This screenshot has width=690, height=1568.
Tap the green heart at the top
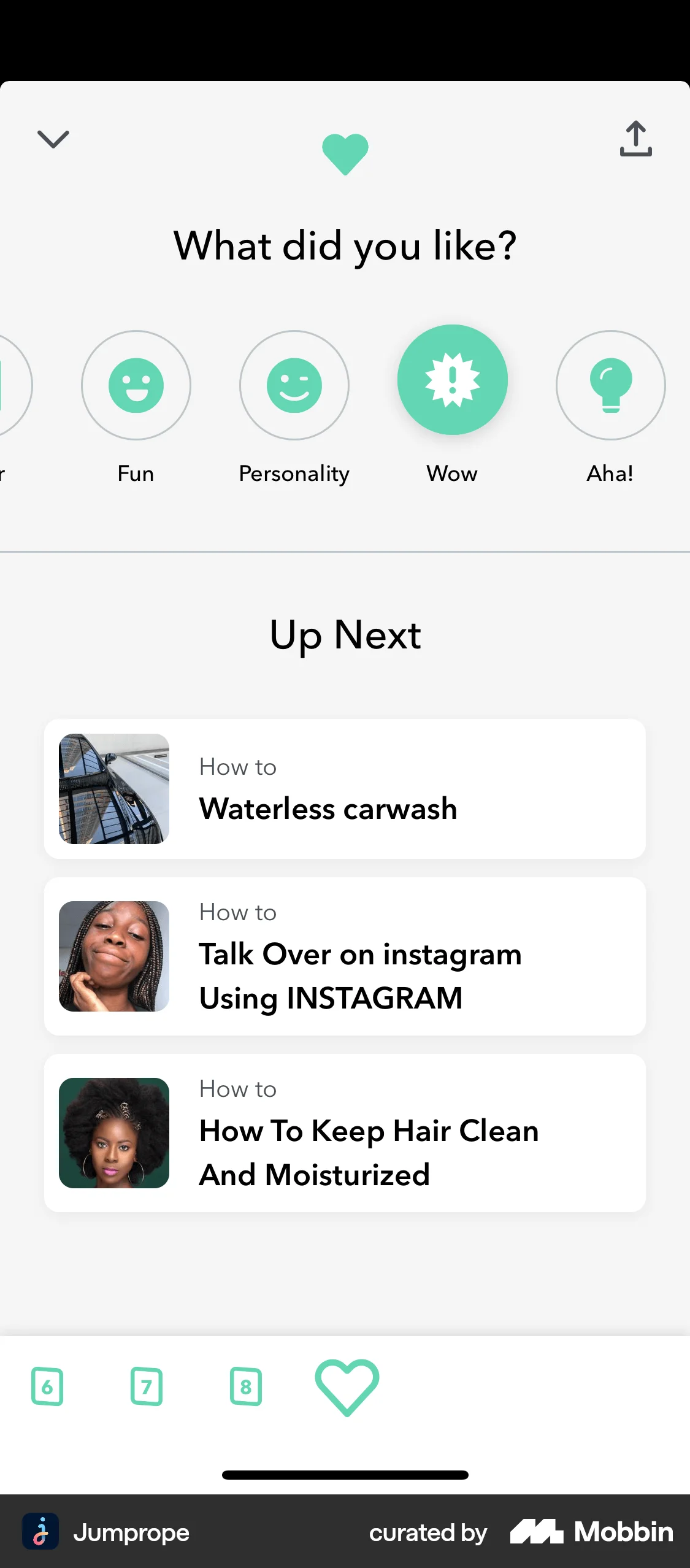point(345,152)
